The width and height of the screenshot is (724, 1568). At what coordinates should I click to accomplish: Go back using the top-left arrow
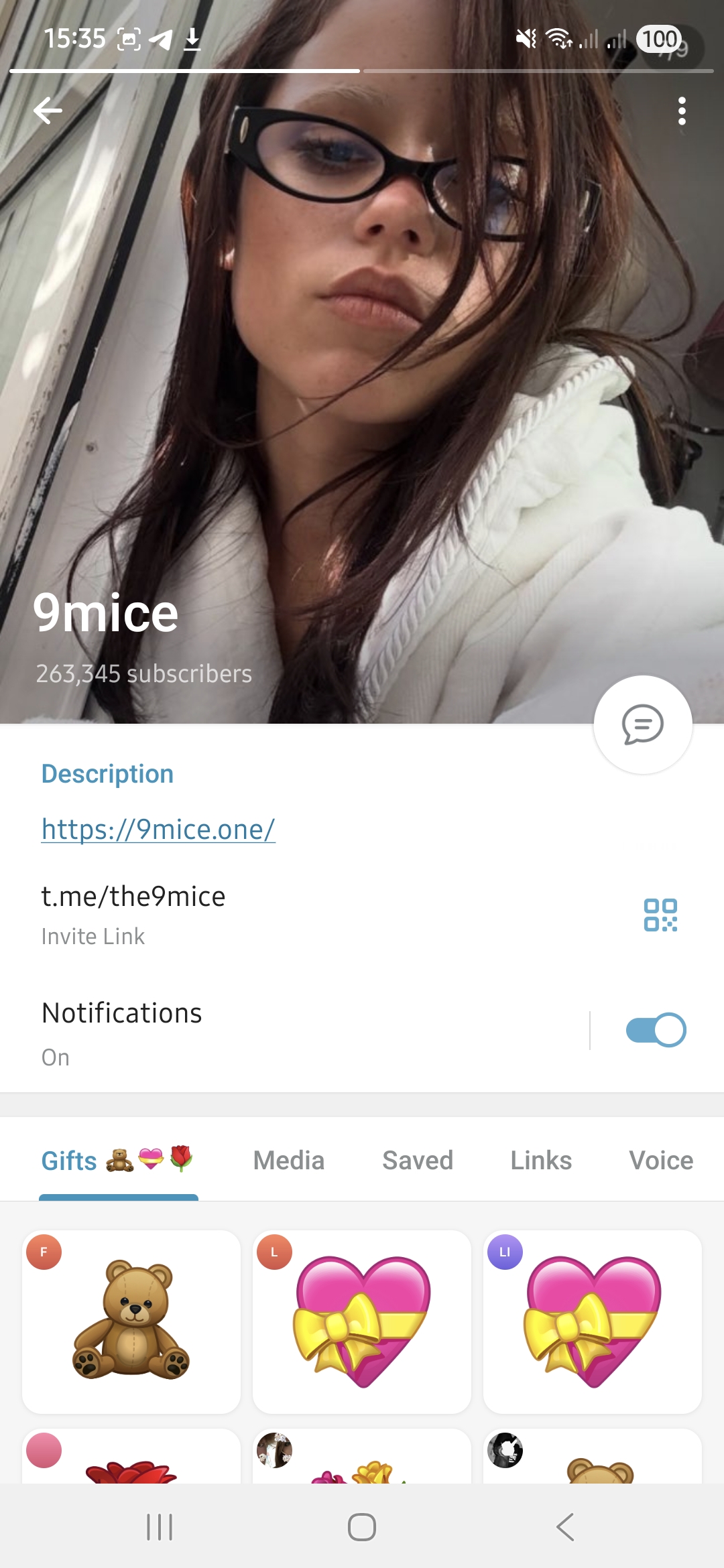pyautogui.click(x=48, y=111)
